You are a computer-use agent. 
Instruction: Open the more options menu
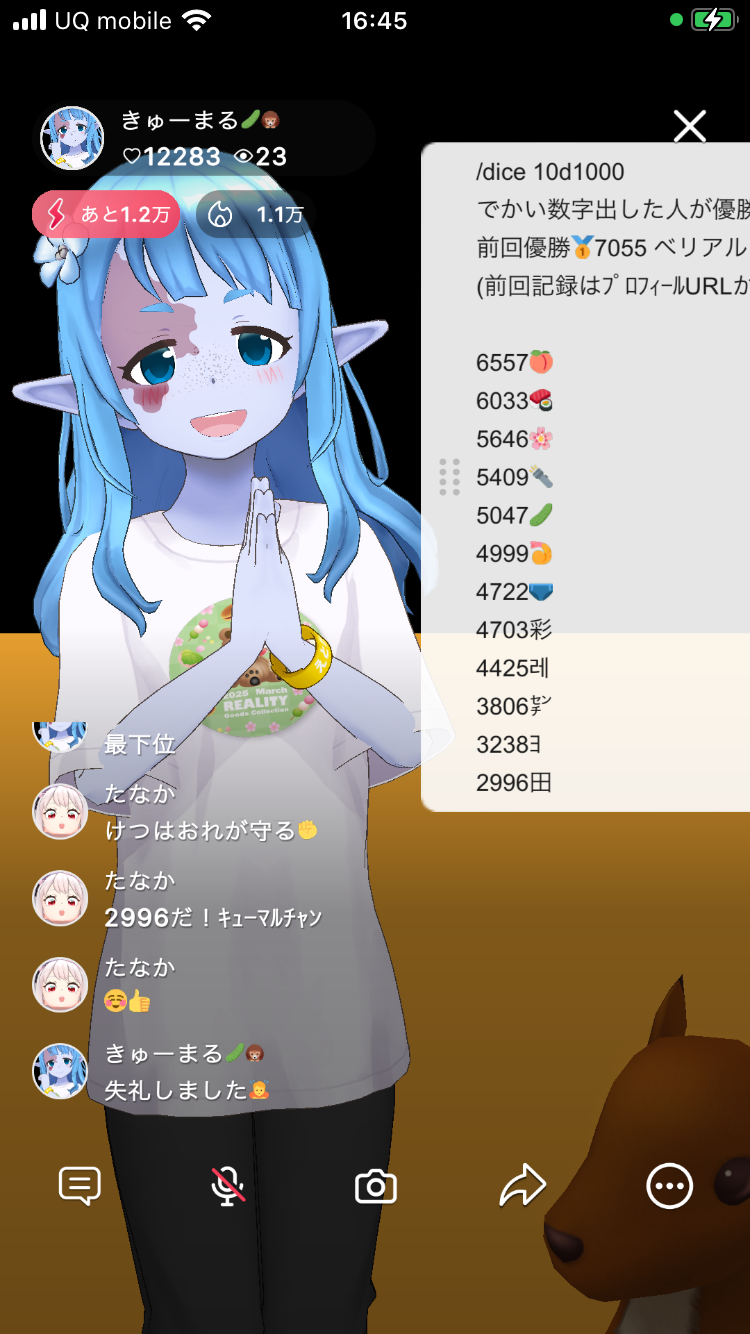(669, 1187)
